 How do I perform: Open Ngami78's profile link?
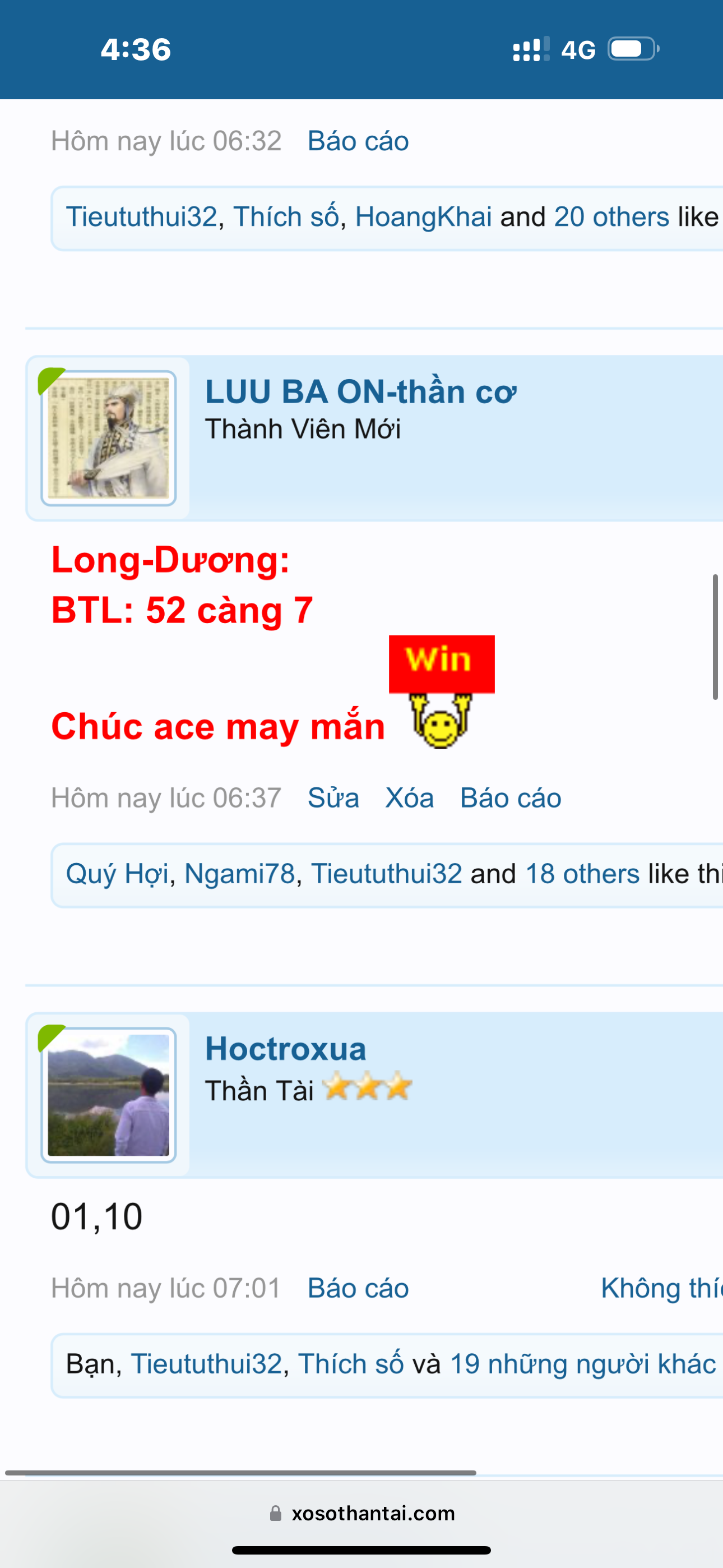pyautogui.click(x=240, y=874)
